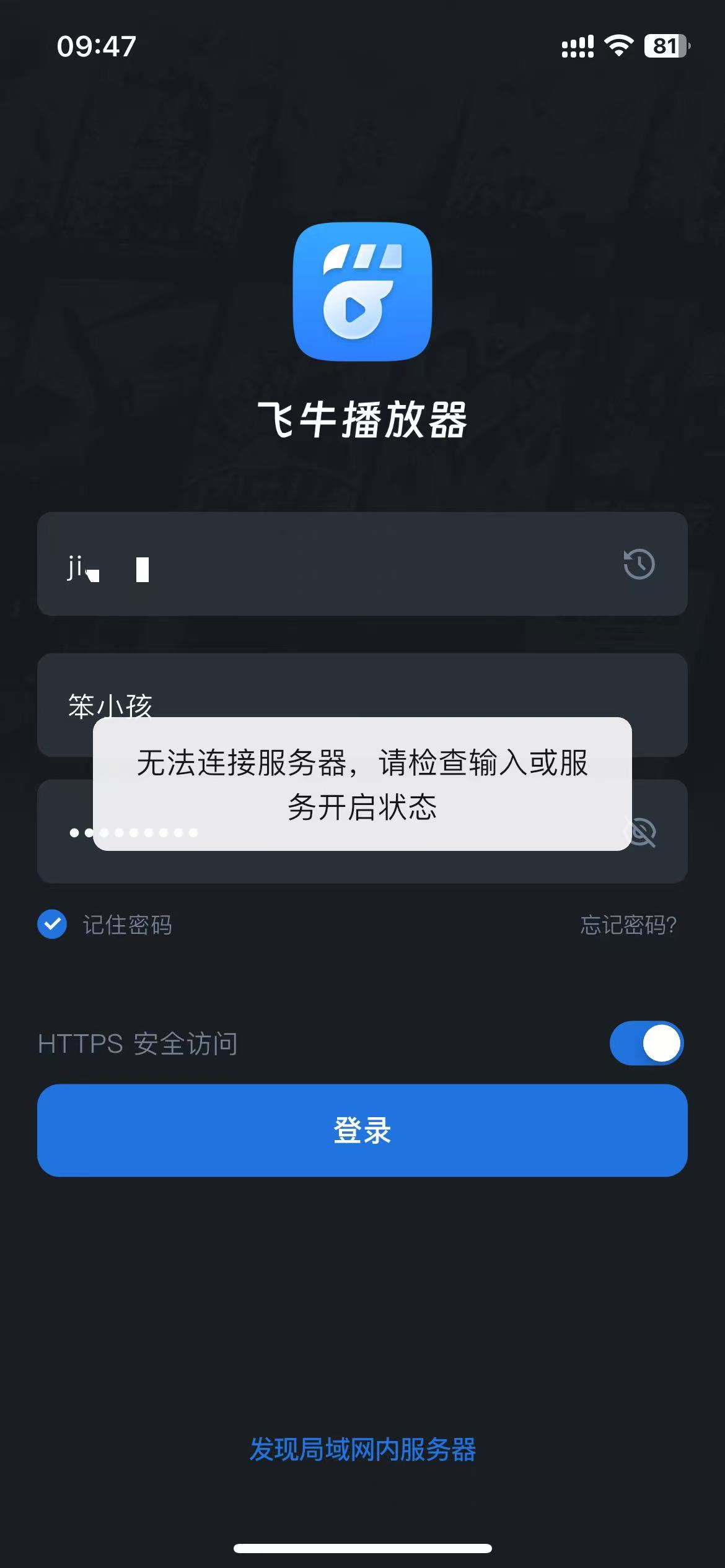Open the server address history icon
Screen dimensions: 725x1568
point(639,564)
